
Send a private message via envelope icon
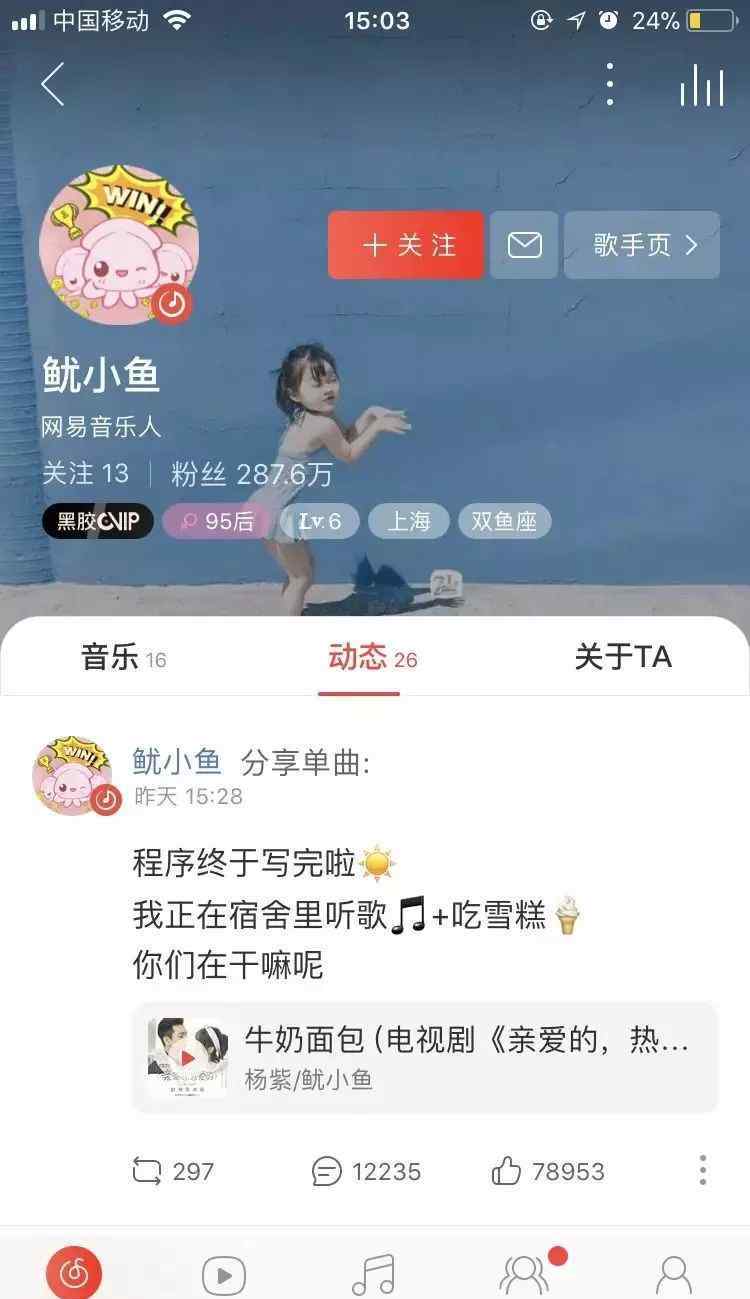point(524,245)
